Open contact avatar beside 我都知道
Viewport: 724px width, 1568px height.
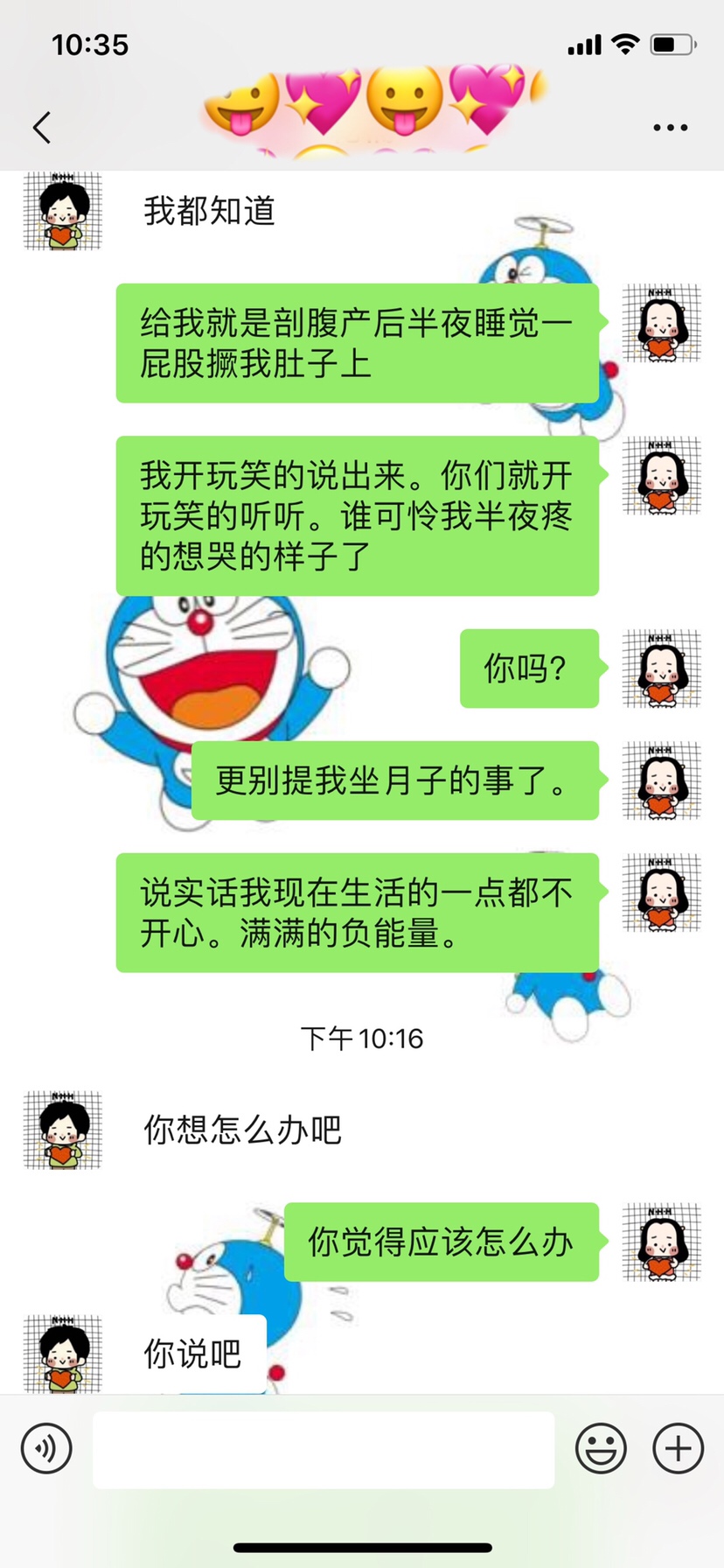tap(62, 211)
